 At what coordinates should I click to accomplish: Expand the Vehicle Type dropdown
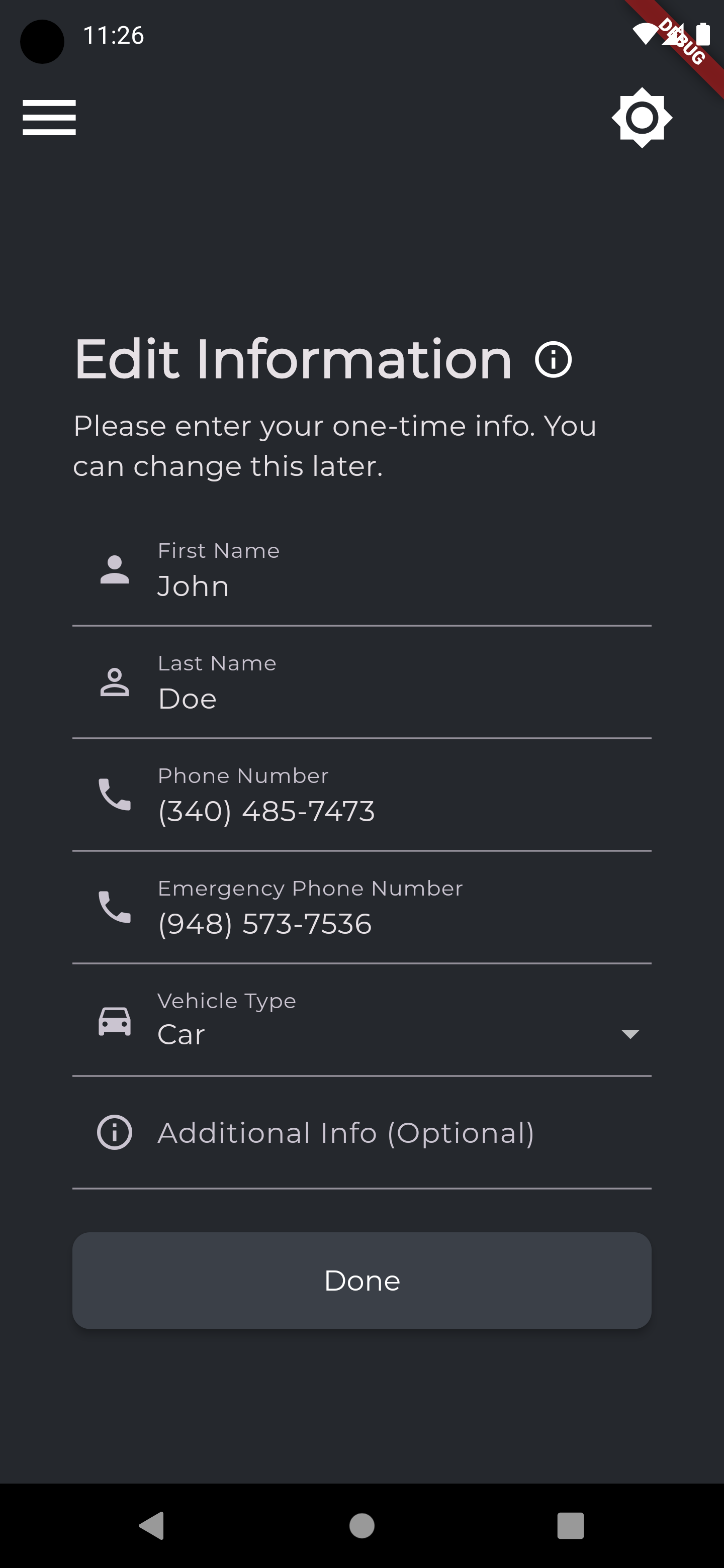tap(390, 1034)
